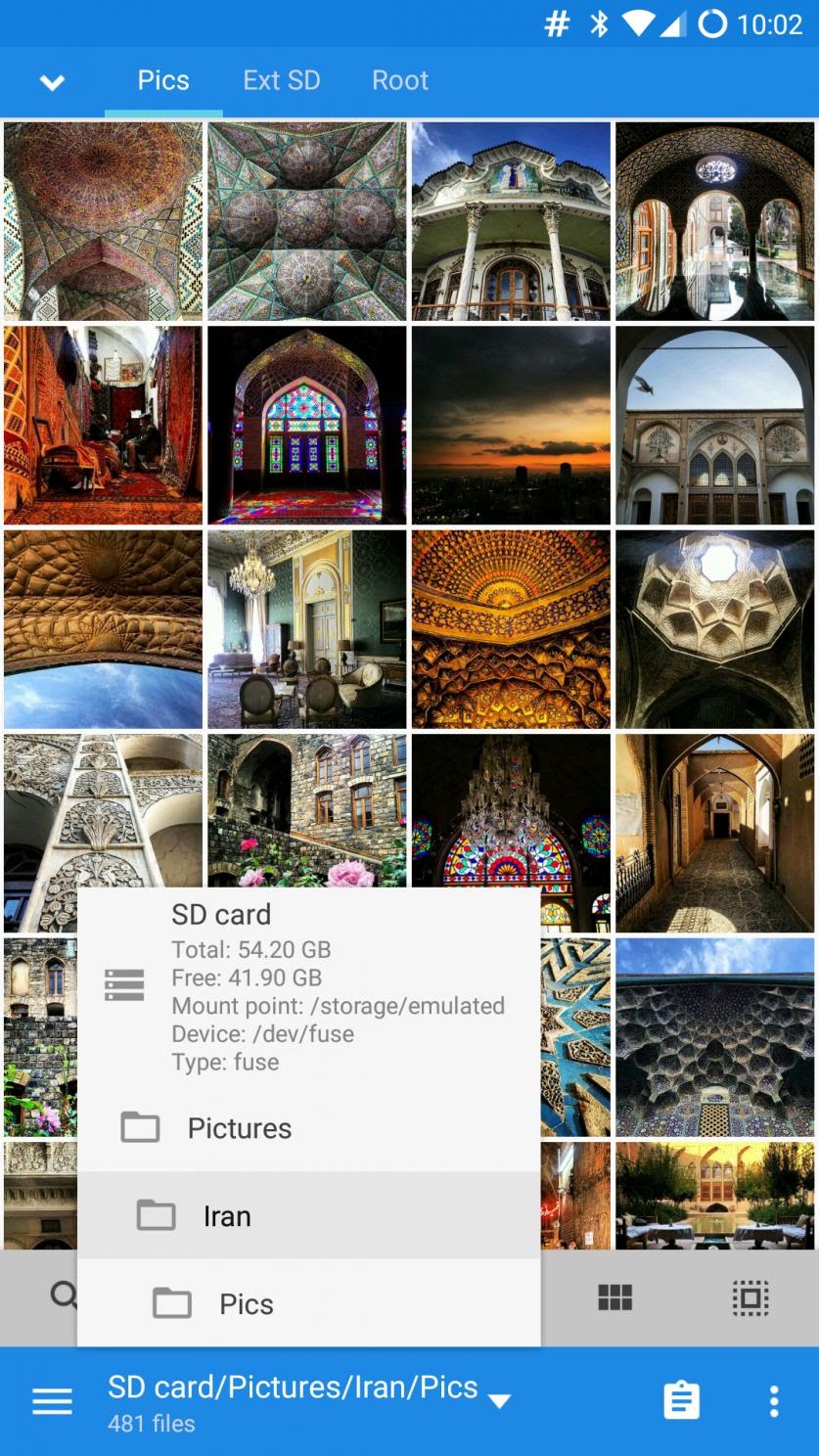The width and height of the screenshot is (819, 1456).
Task: Expand the chevron-down arrow beside the tabs
Action: (x=52, y=82)
